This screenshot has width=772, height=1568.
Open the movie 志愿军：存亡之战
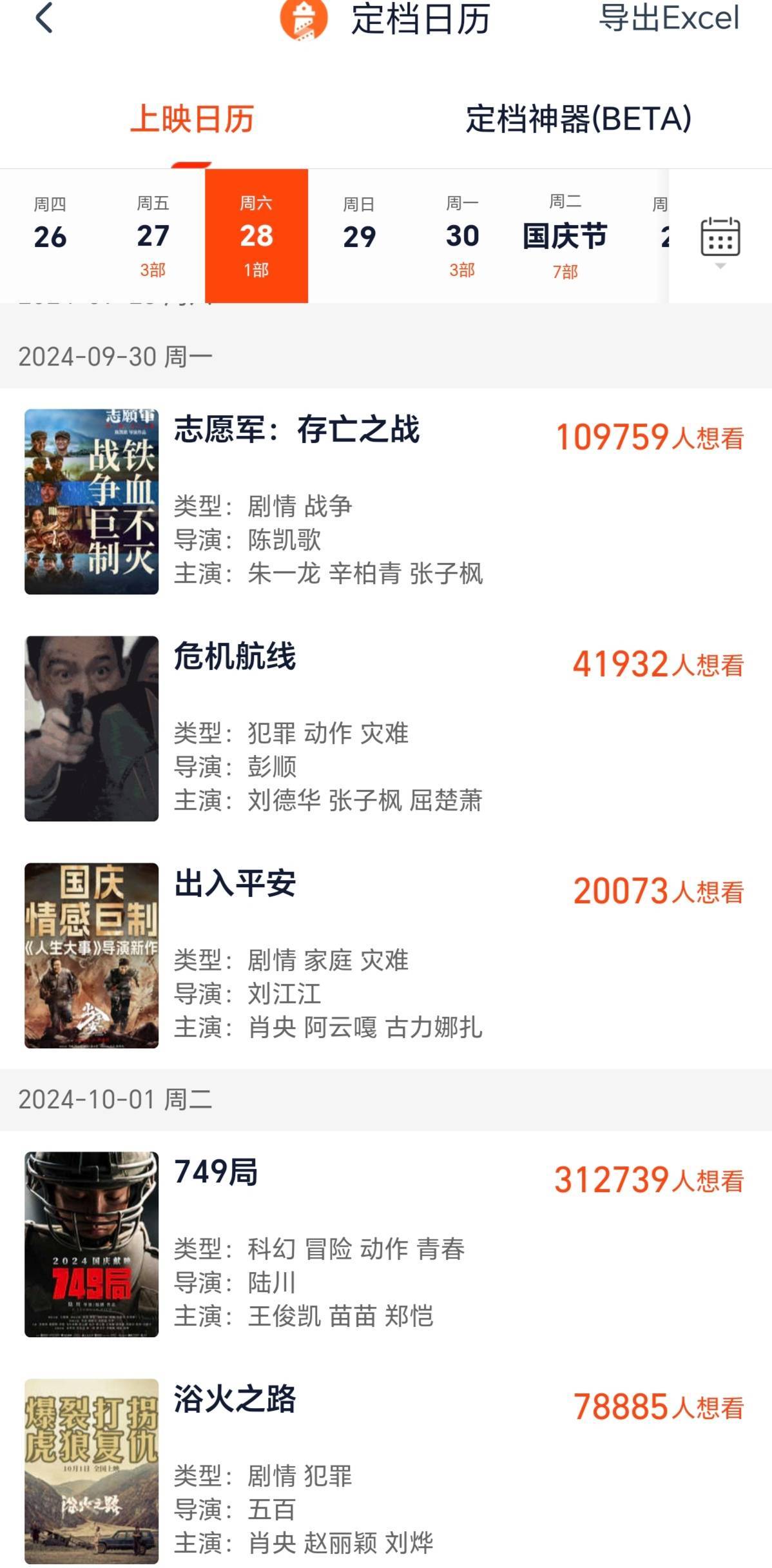coord(296,430)
